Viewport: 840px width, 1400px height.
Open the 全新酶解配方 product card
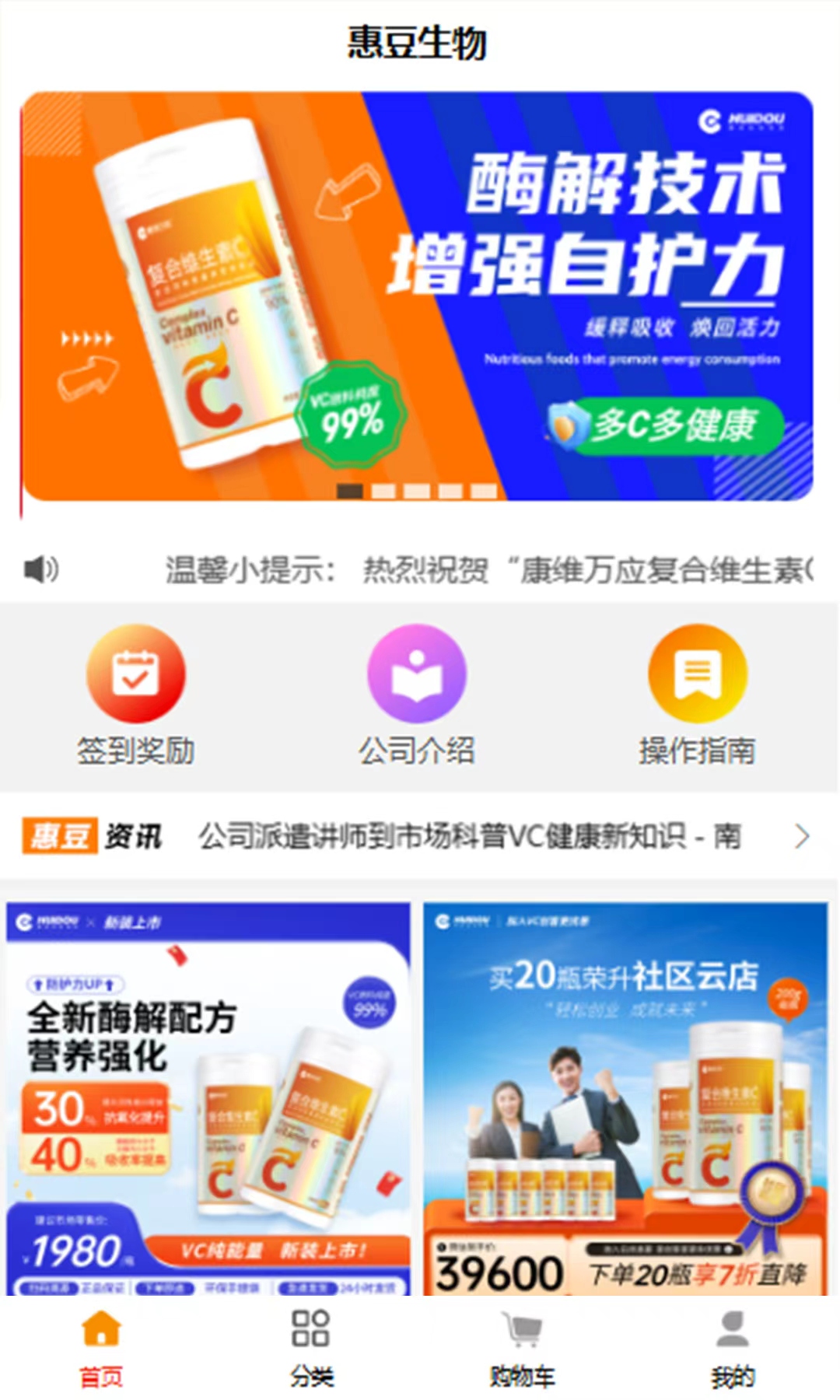[208, 1098]
